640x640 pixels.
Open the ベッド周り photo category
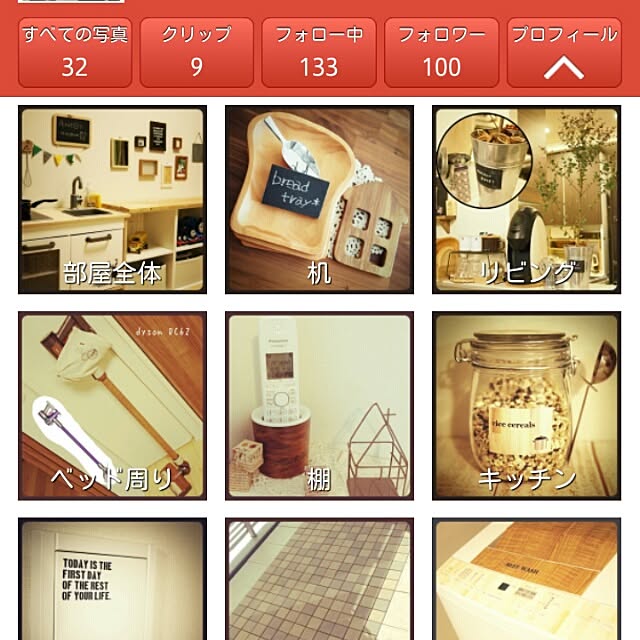pos(112,406)
